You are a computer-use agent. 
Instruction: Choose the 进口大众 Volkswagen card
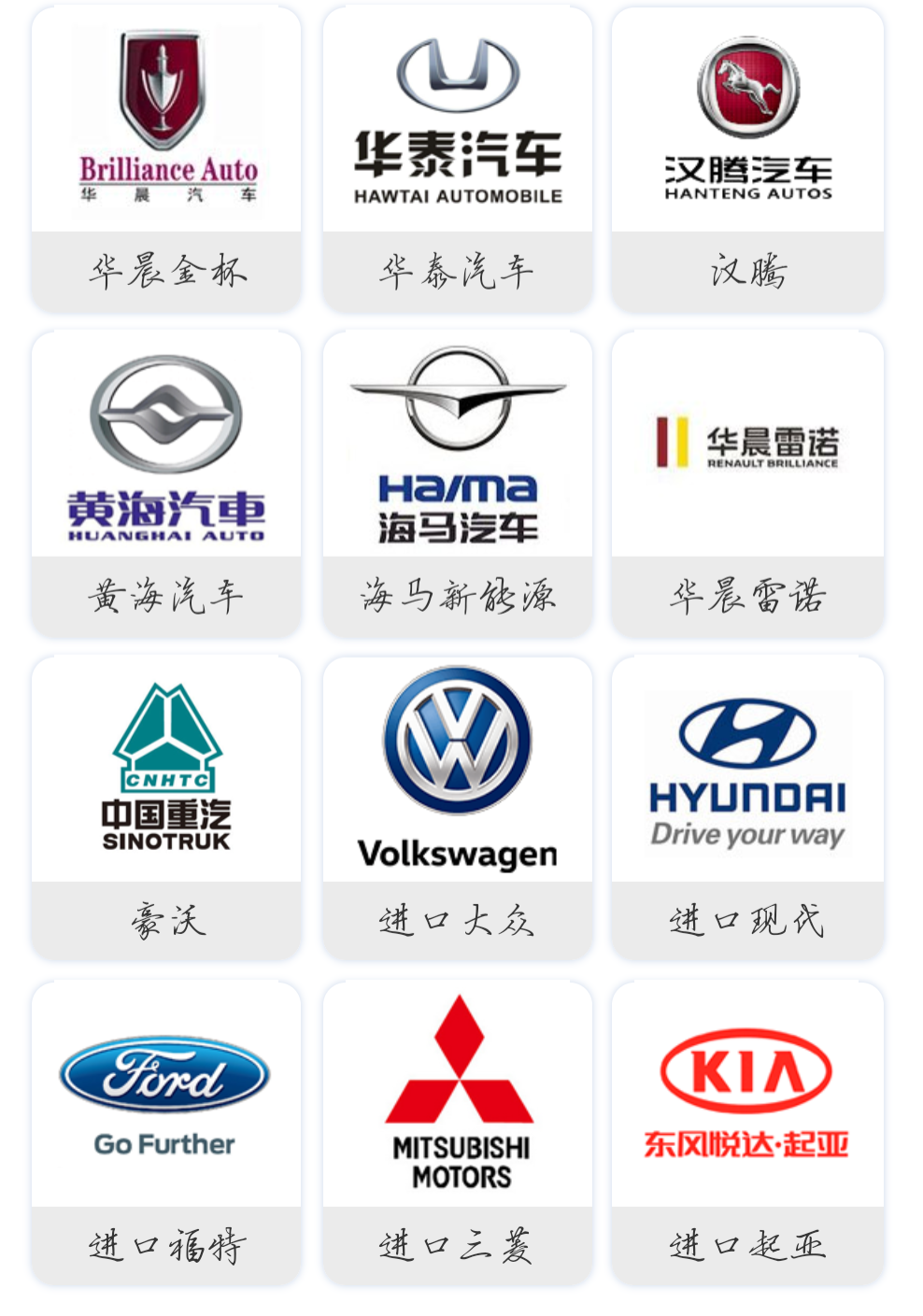pos(458,809)
